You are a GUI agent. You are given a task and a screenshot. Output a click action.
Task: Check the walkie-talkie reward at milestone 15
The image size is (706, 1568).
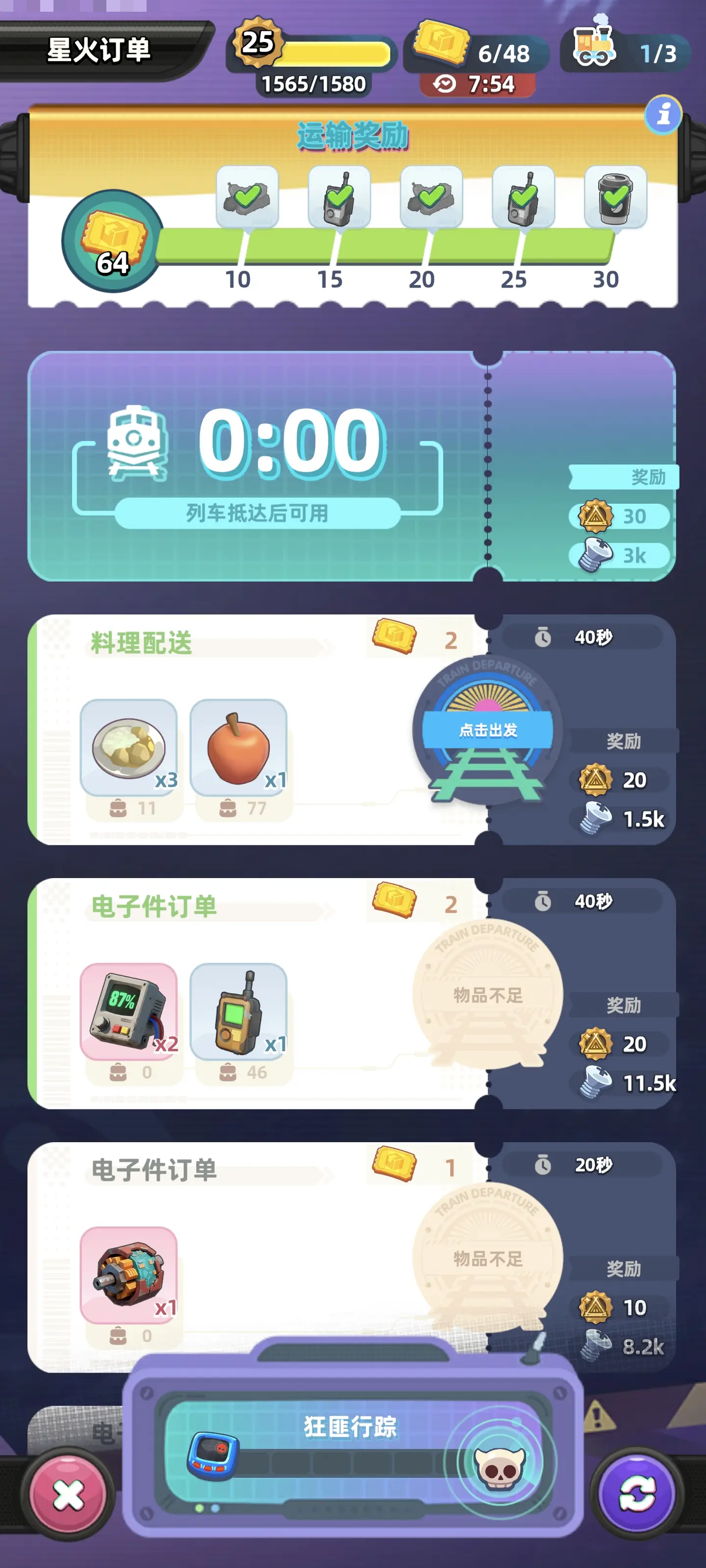(339, 197)
